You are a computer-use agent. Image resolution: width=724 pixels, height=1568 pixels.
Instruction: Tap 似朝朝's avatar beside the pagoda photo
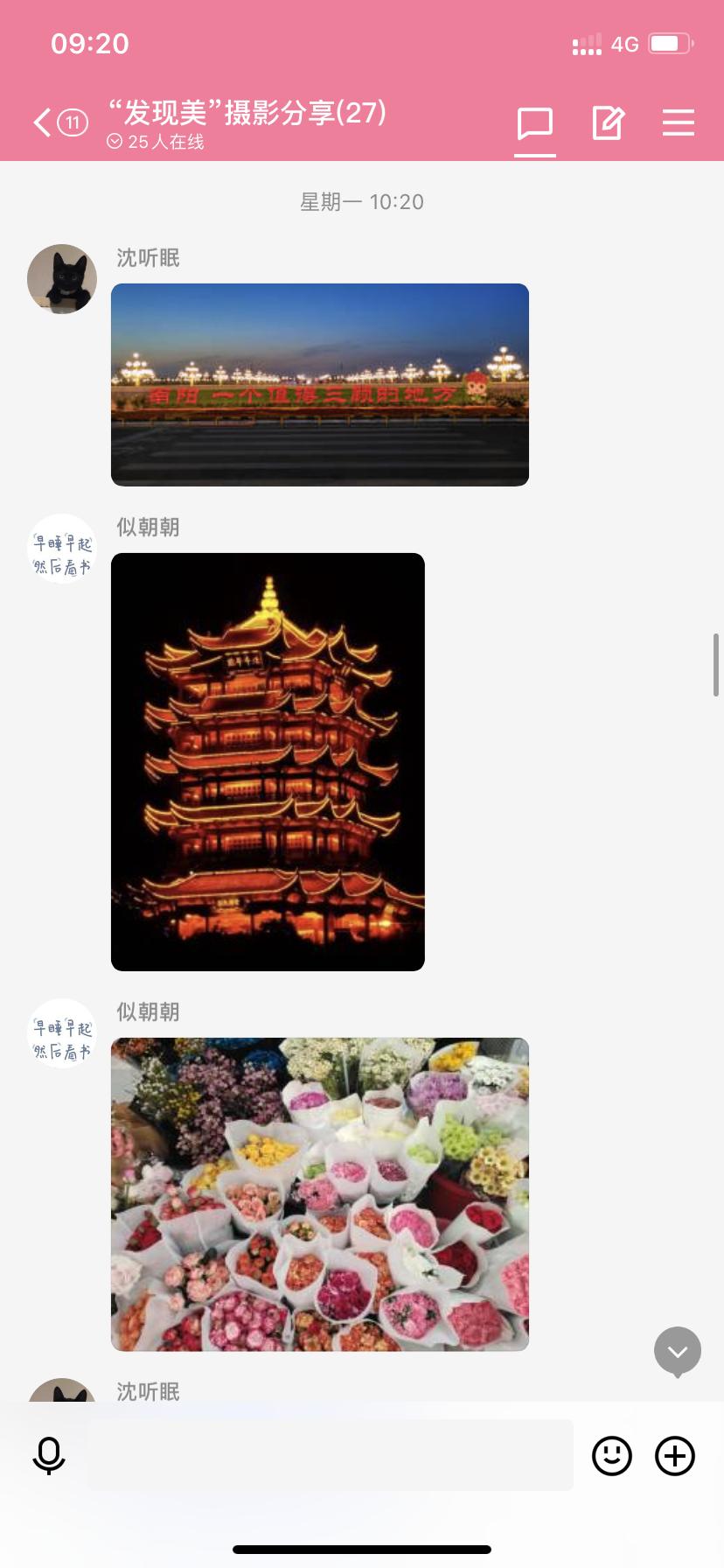(x=62, y=549)
